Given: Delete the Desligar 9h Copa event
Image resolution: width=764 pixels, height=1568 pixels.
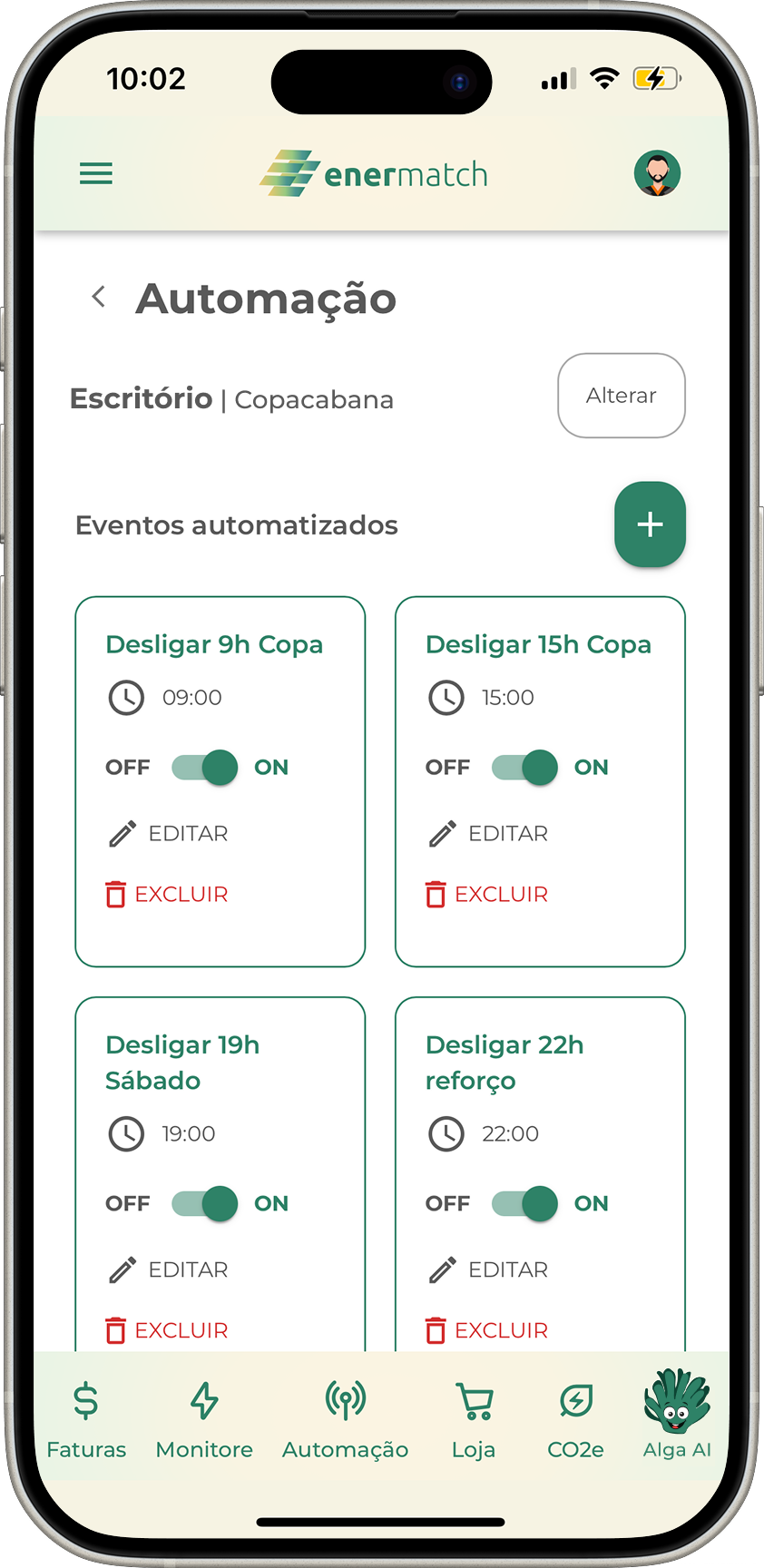Looking at the screenshot, I should click(x=168, y=895).
